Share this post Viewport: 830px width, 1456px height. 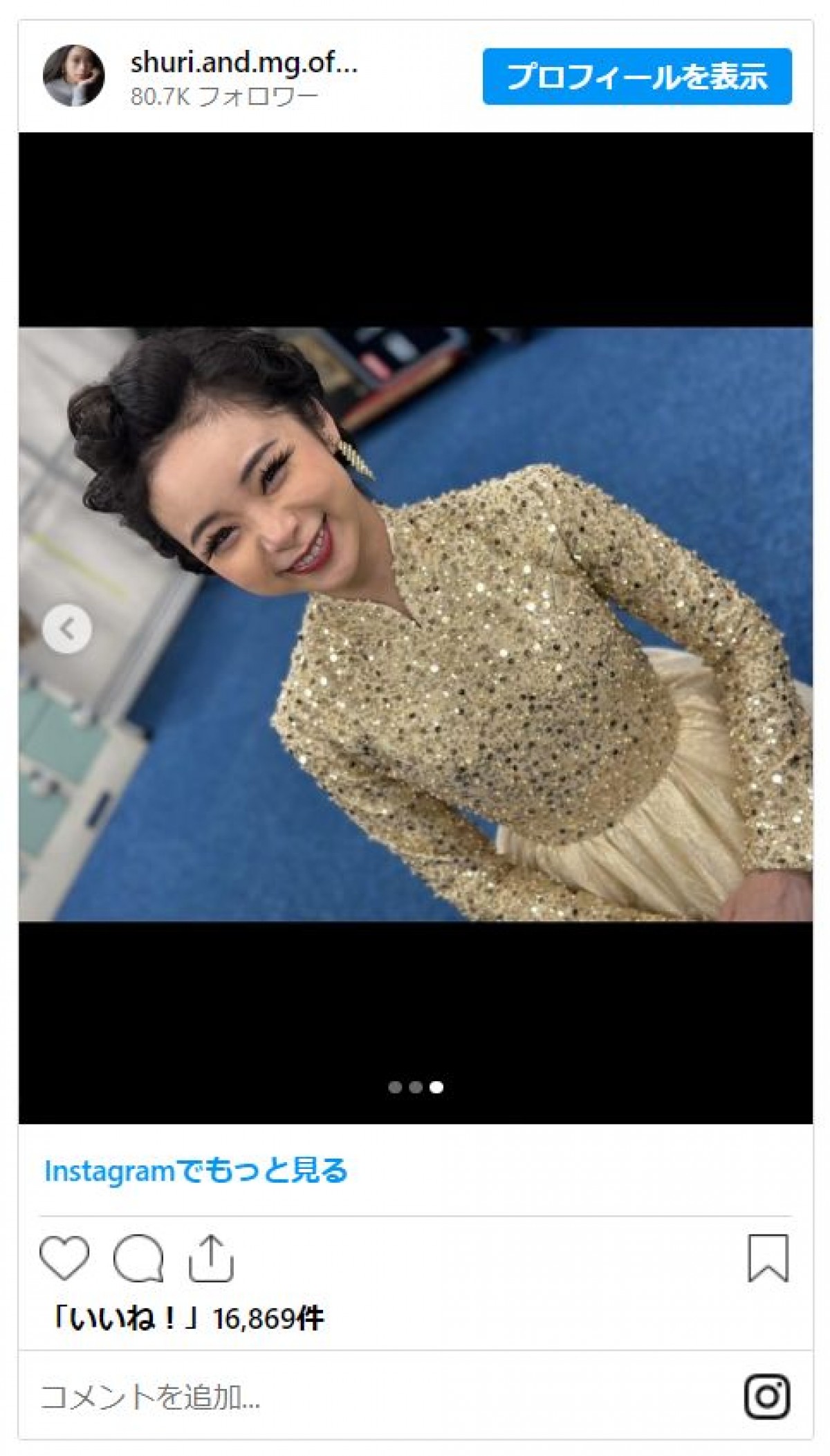(x=211, y=1257)
